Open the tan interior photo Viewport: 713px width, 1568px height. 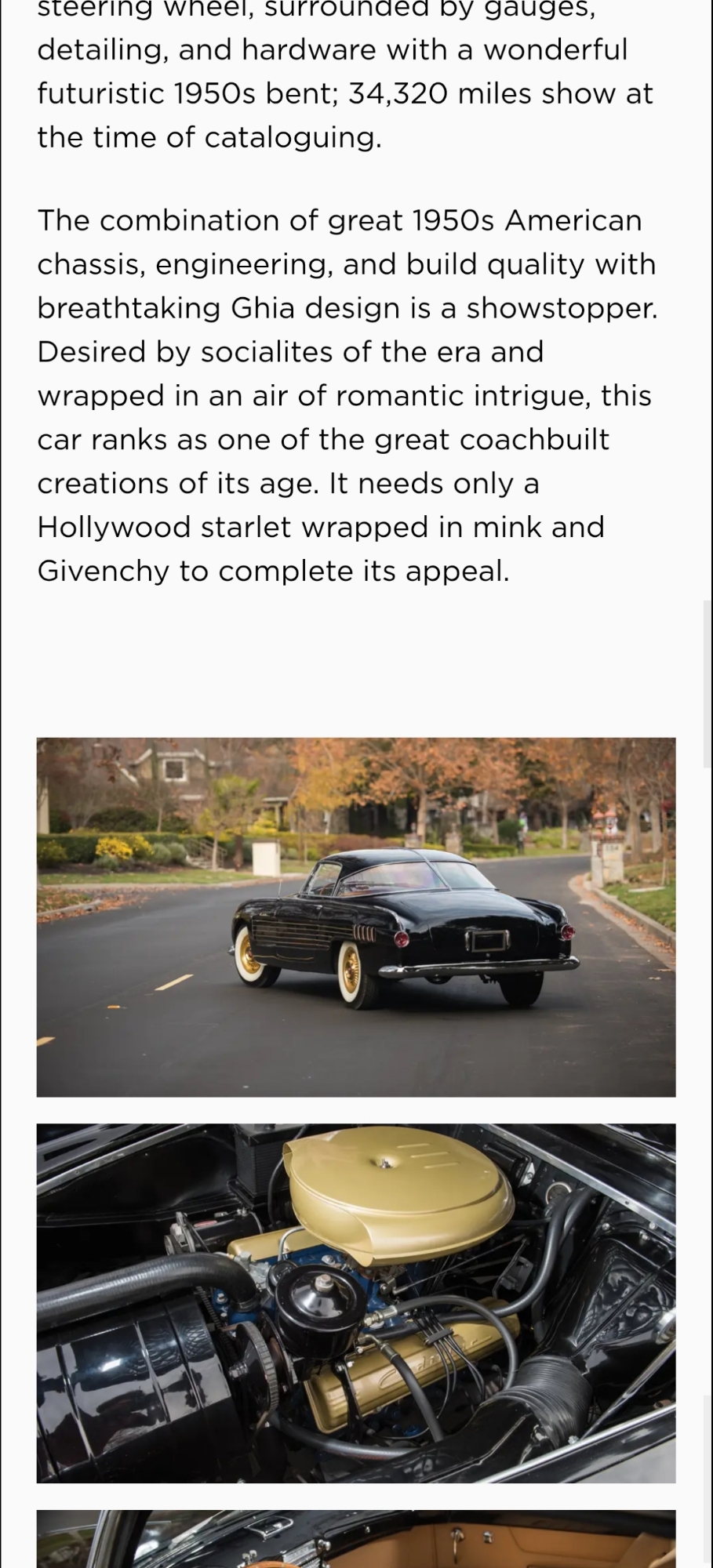point(356,1538)
